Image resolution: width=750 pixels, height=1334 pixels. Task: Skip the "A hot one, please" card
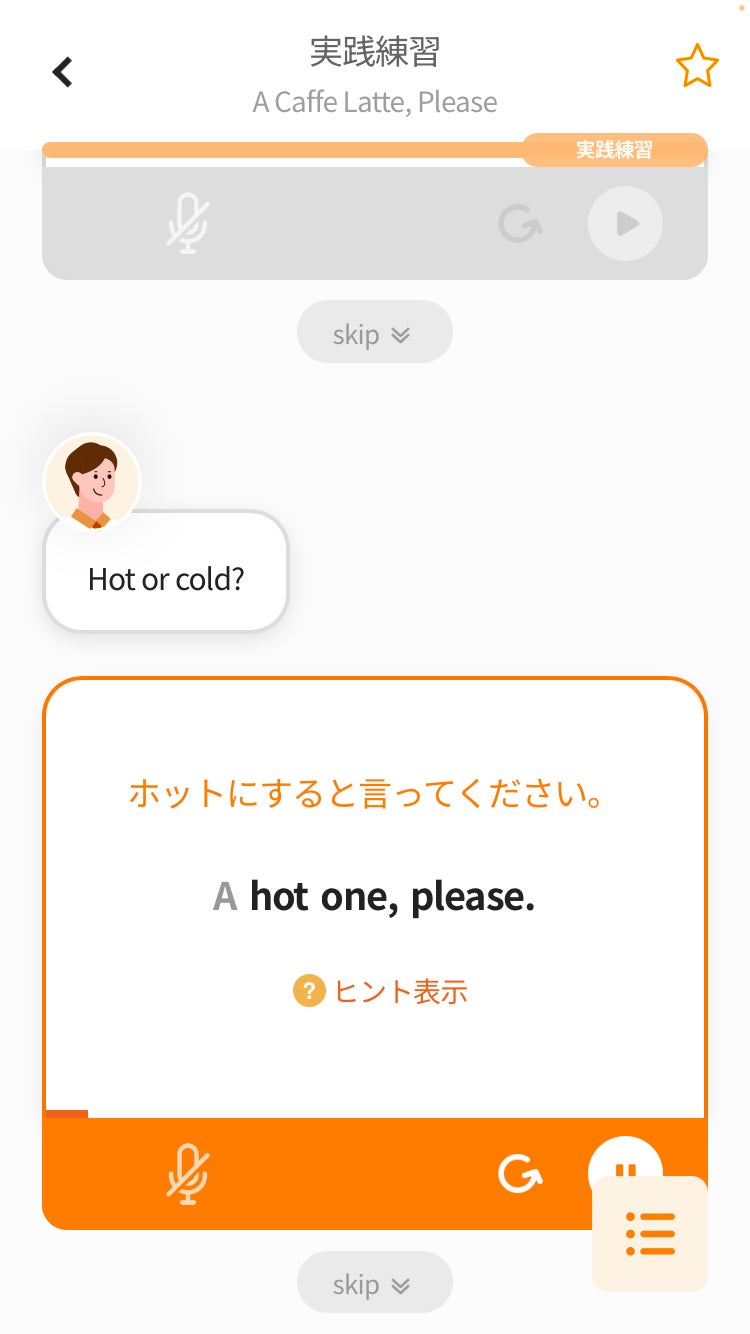point(374,1283)
